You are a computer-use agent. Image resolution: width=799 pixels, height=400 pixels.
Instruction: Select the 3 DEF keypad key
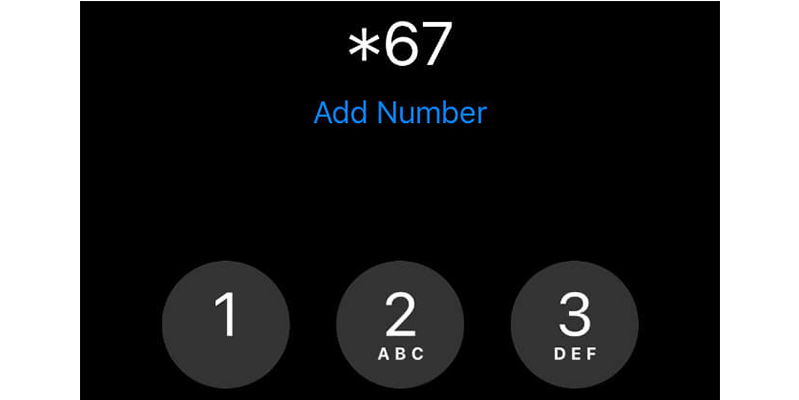tap(574, 325)
